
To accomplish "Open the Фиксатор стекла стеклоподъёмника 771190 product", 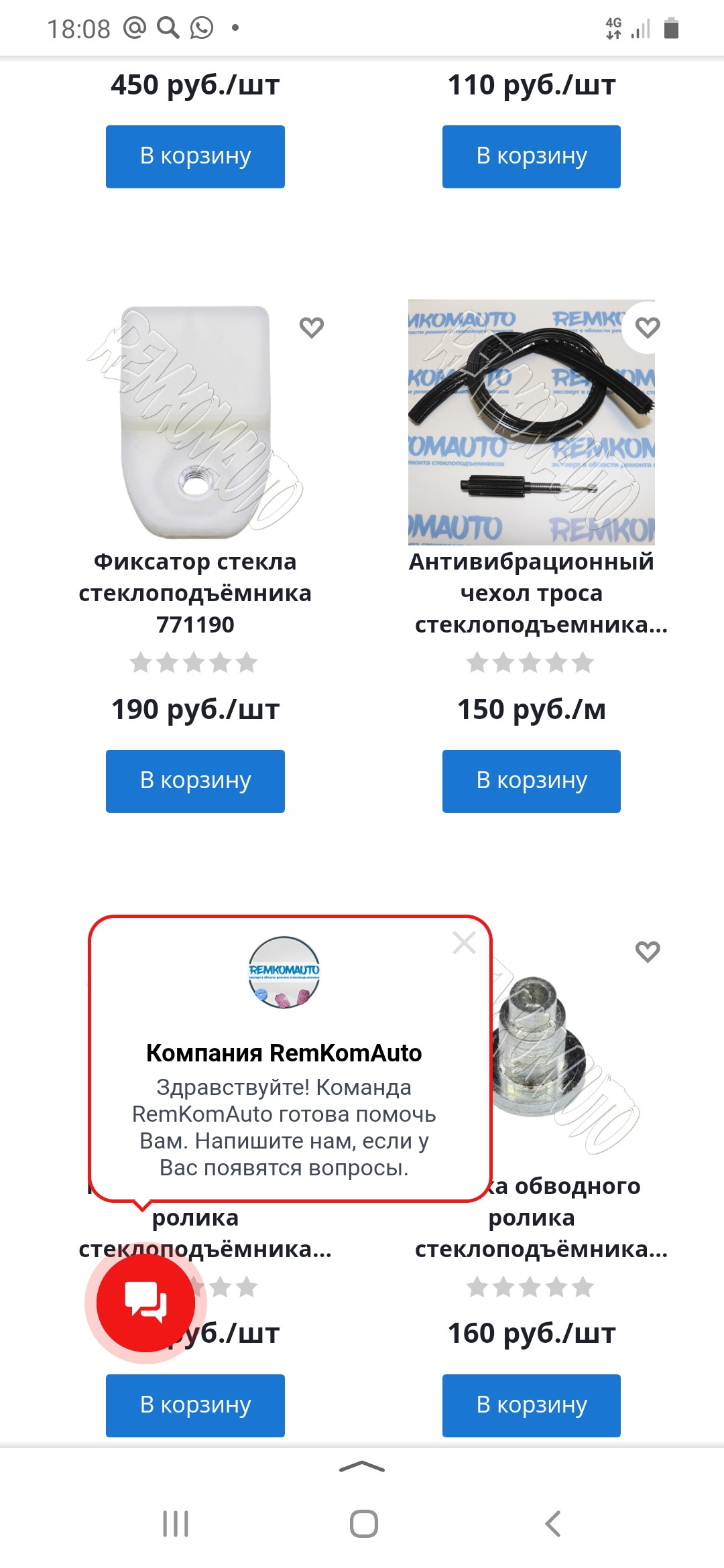I will point(195,593).
